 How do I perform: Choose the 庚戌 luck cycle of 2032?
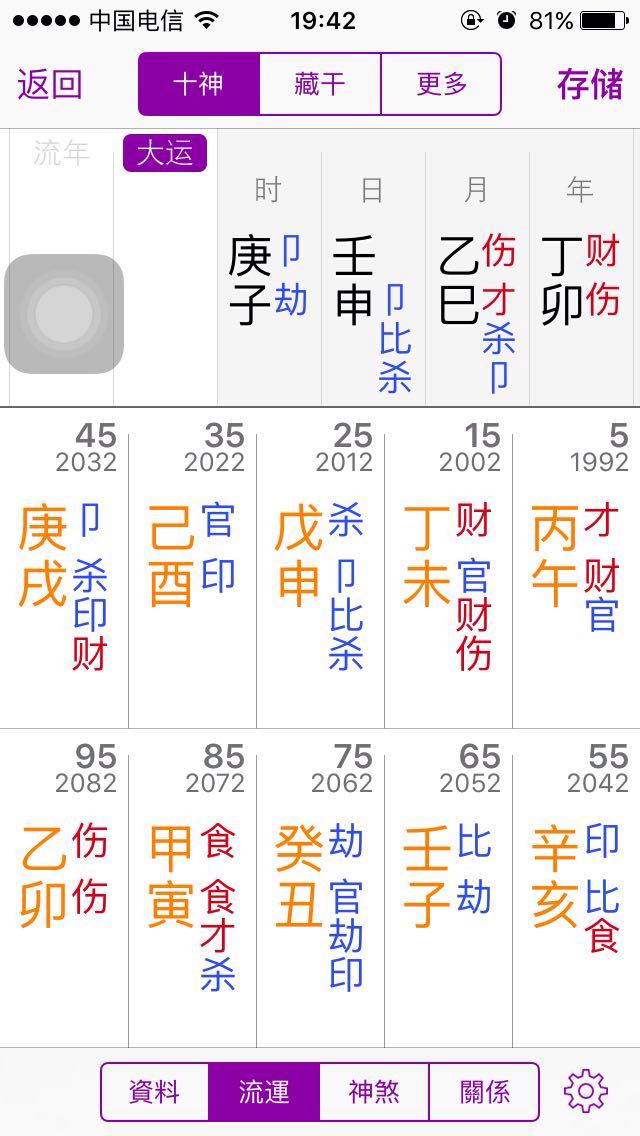[64, 570]
